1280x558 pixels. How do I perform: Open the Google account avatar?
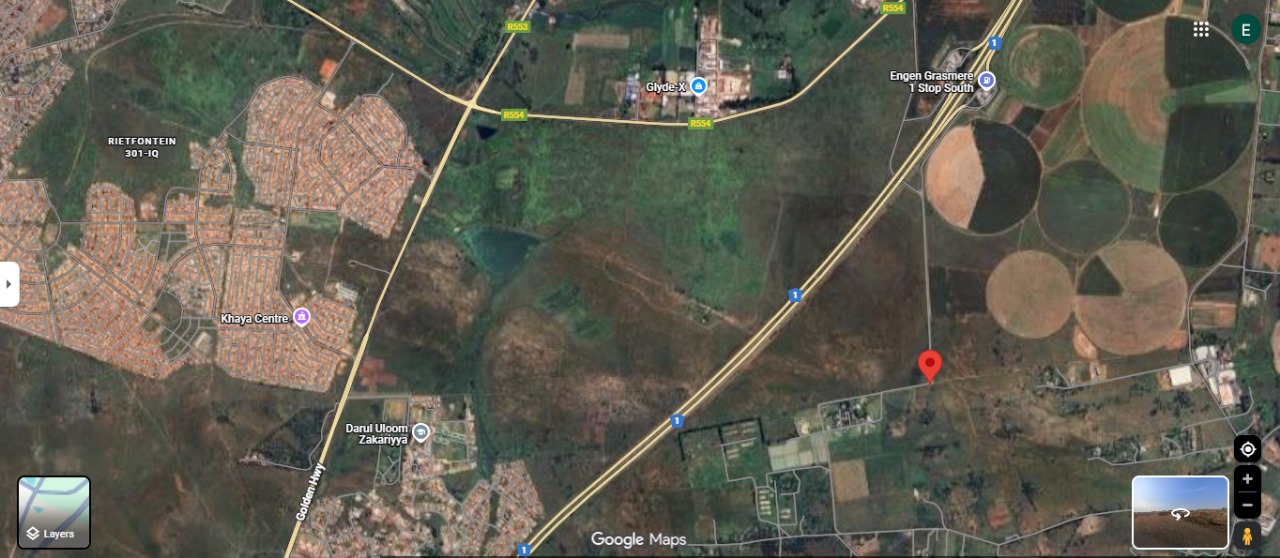click(1245, 29)
